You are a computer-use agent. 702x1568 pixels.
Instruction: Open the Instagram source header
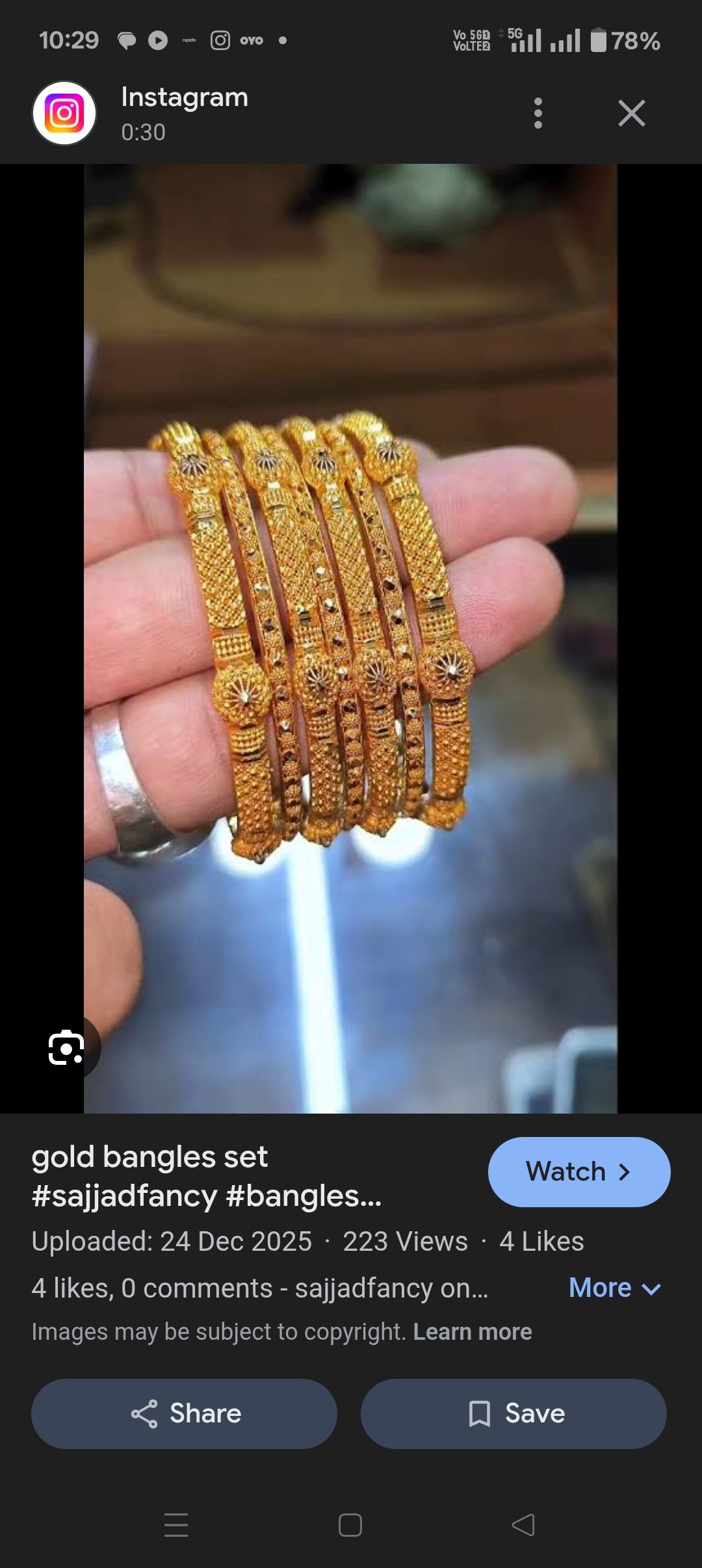tap(184, 114)
